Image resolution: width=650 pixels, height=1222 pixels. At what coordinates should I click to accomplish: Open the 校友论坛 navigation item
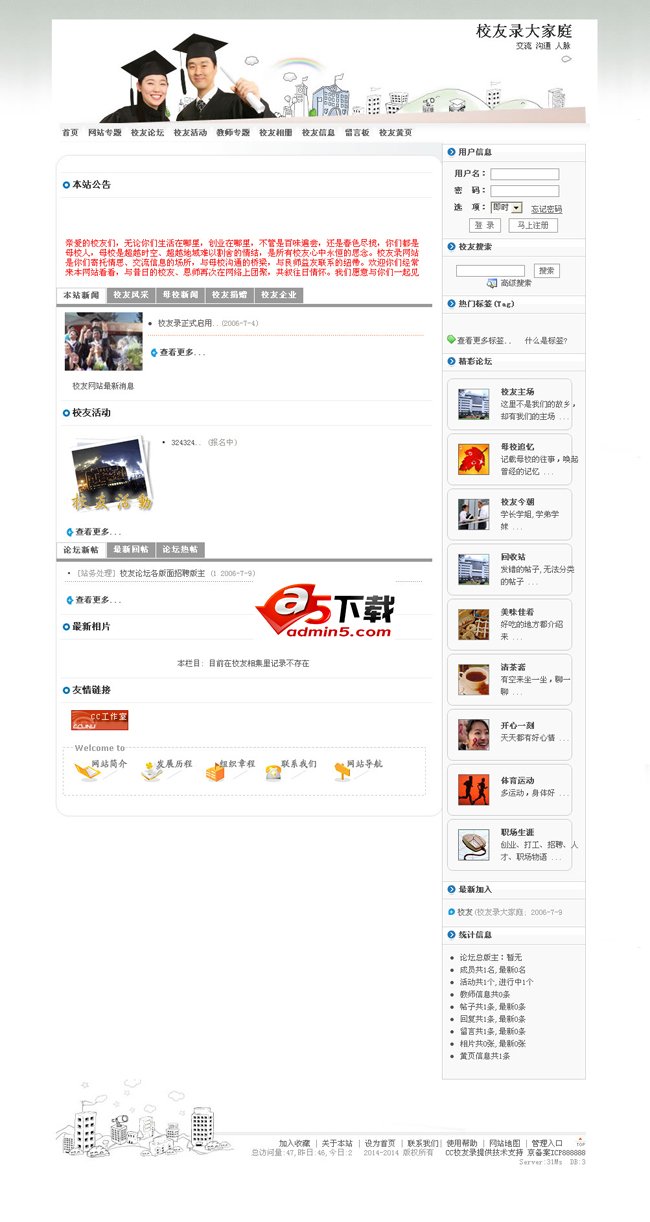point(147,132)
